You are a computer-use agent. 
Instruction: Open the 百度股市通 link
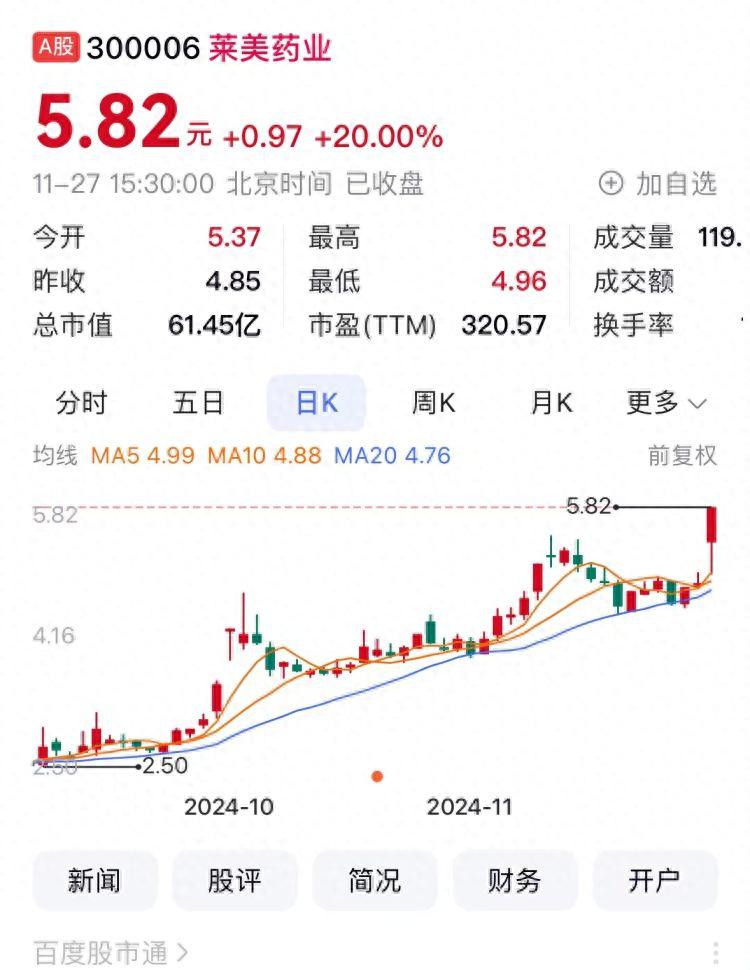pos(110,952)
